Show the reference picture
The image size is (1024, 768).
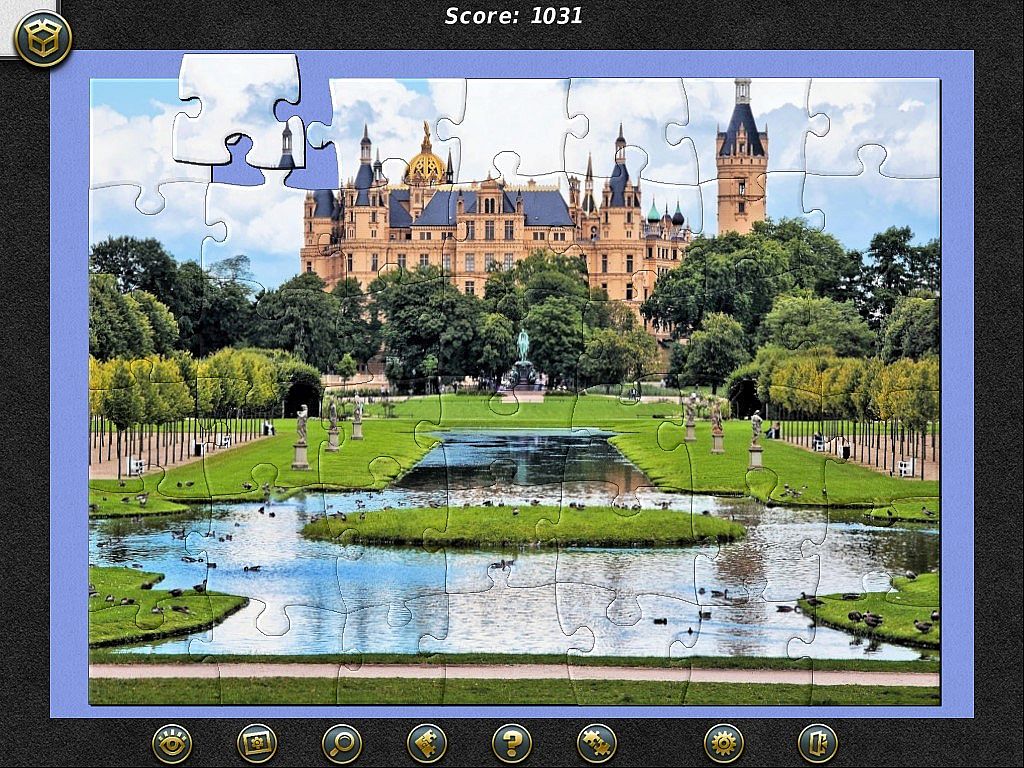coord(257,743)
